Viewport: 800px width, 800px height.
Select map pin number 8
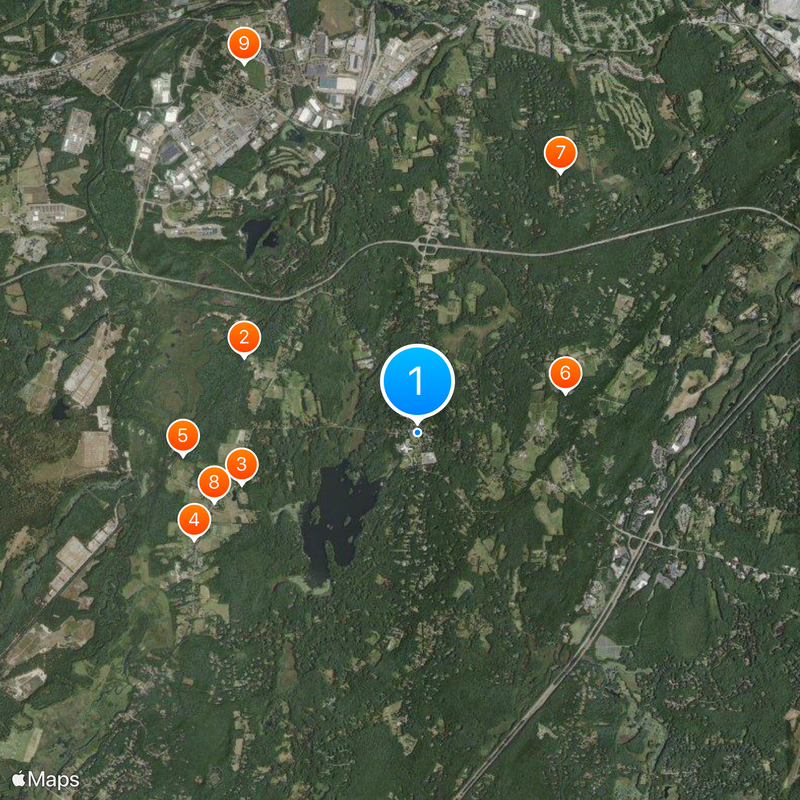214,483
